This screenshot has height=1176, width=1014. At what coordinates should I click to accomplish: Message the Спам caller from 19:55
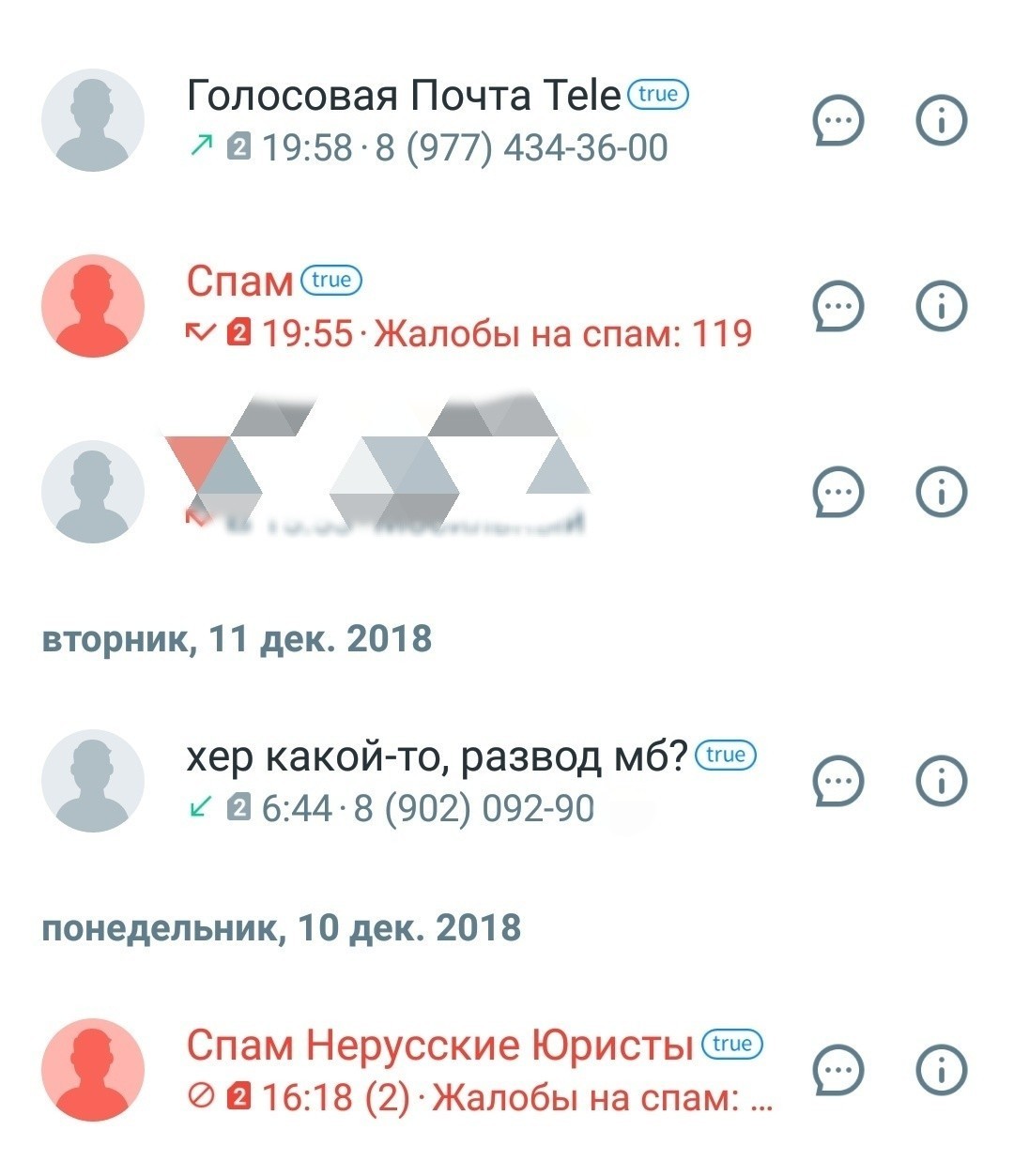[837, 306]
